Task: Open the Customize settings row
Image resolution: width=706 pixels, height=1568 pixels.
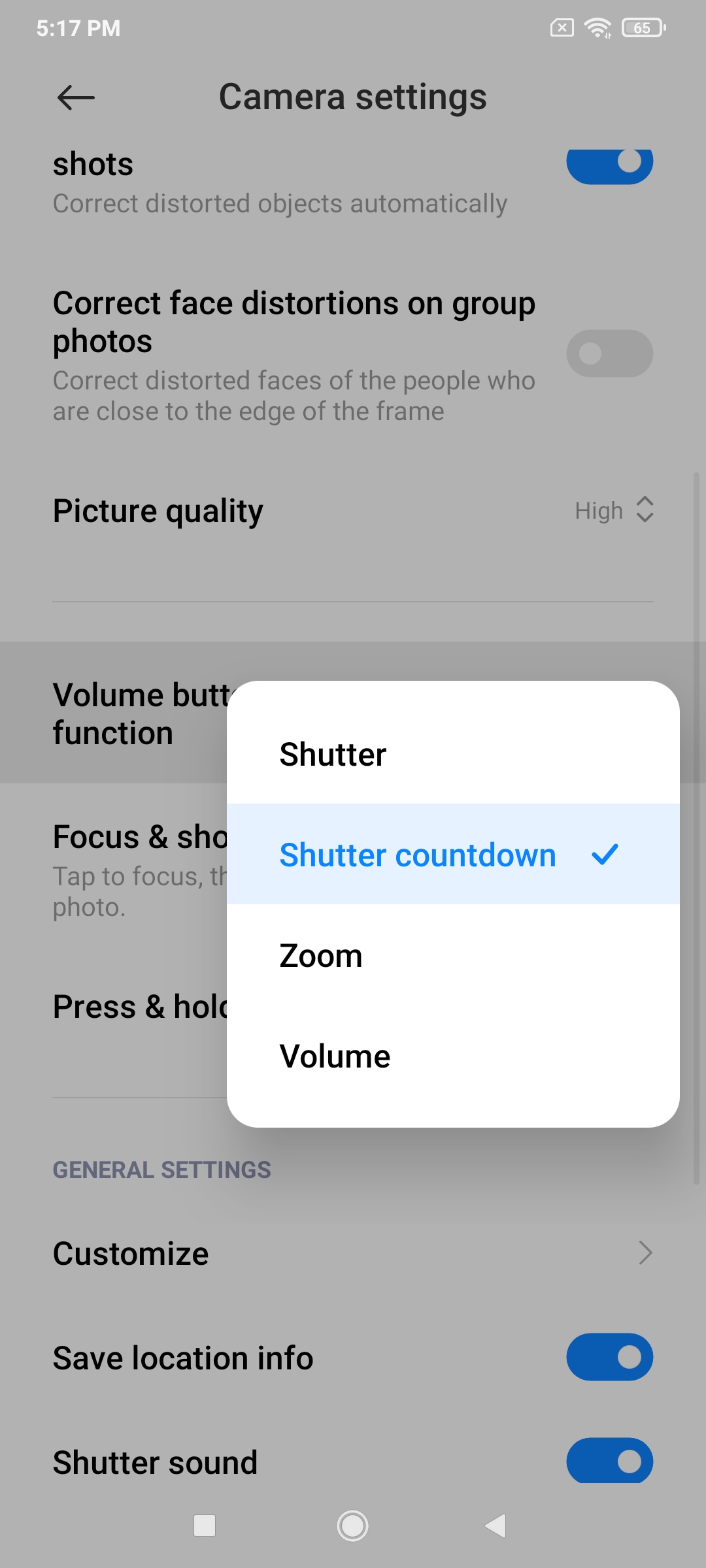Action: point(353,1253)
